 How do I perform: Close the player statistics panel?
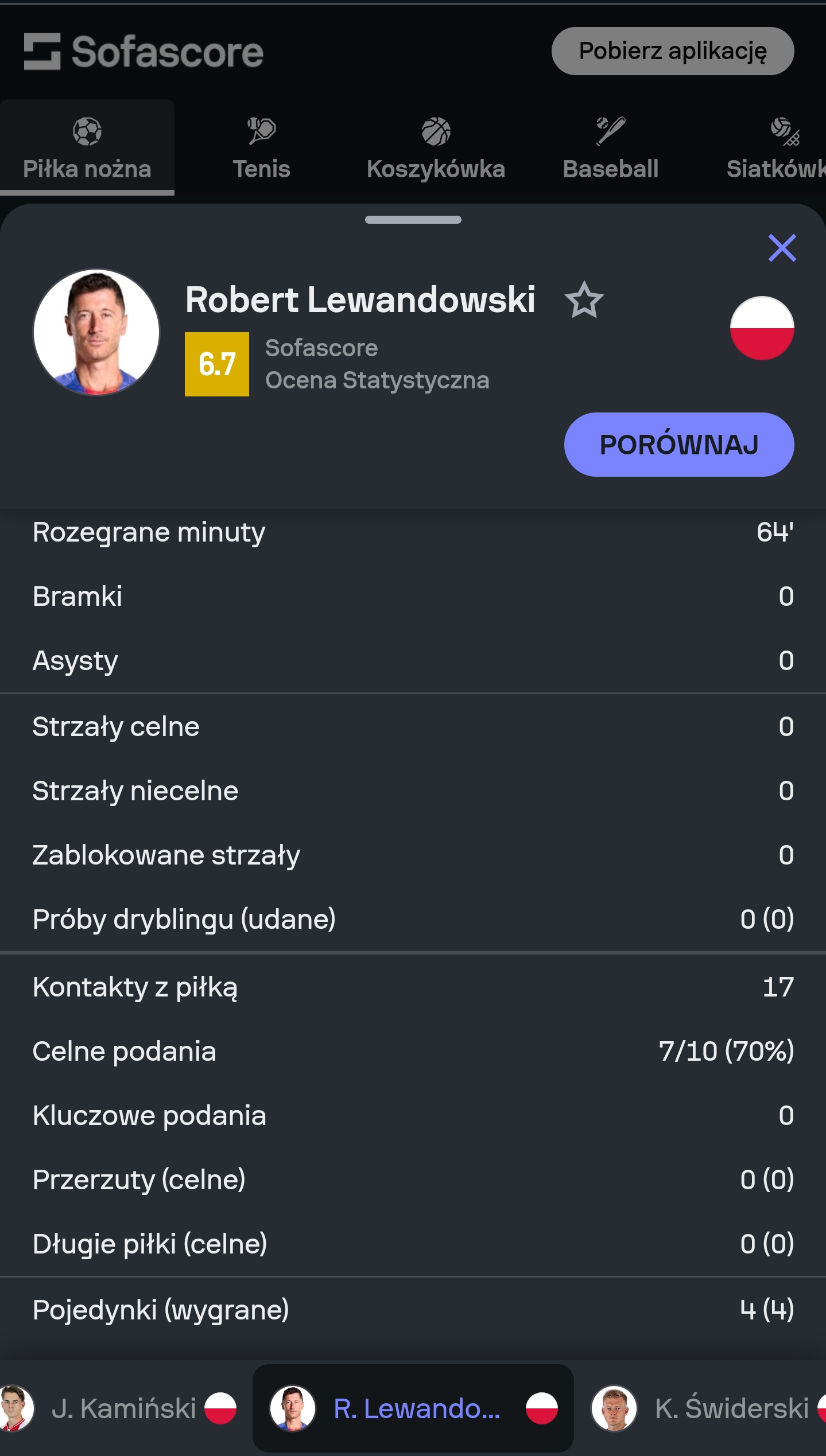click(x=782, y=248)
